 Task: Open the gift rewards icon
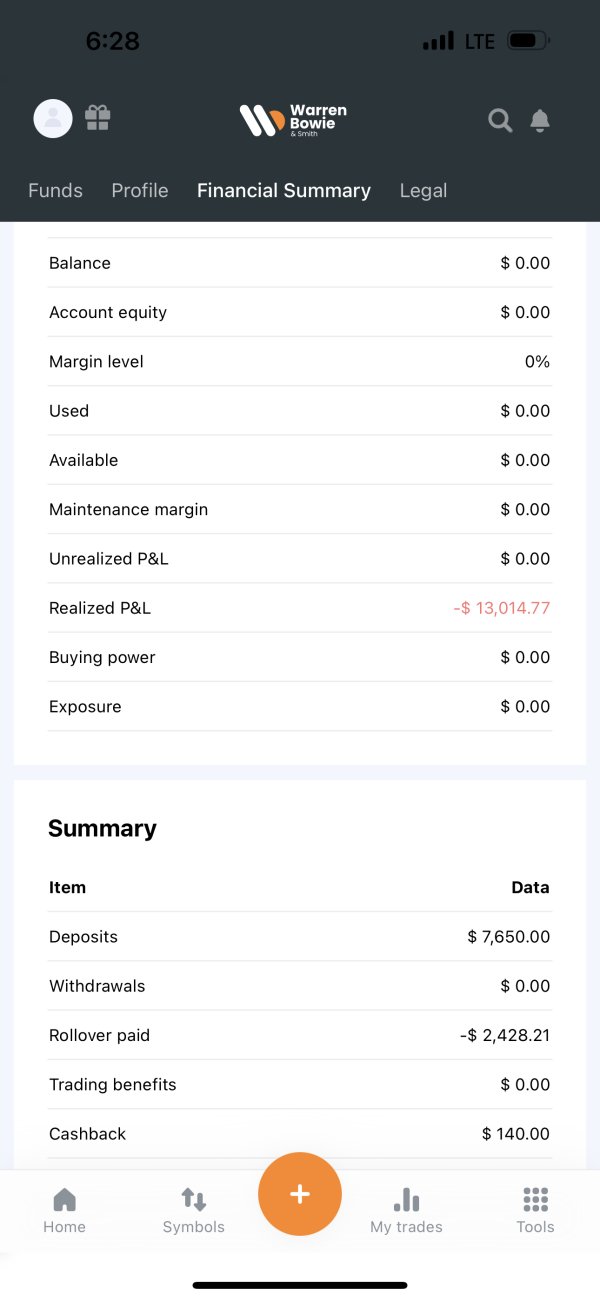97,119
